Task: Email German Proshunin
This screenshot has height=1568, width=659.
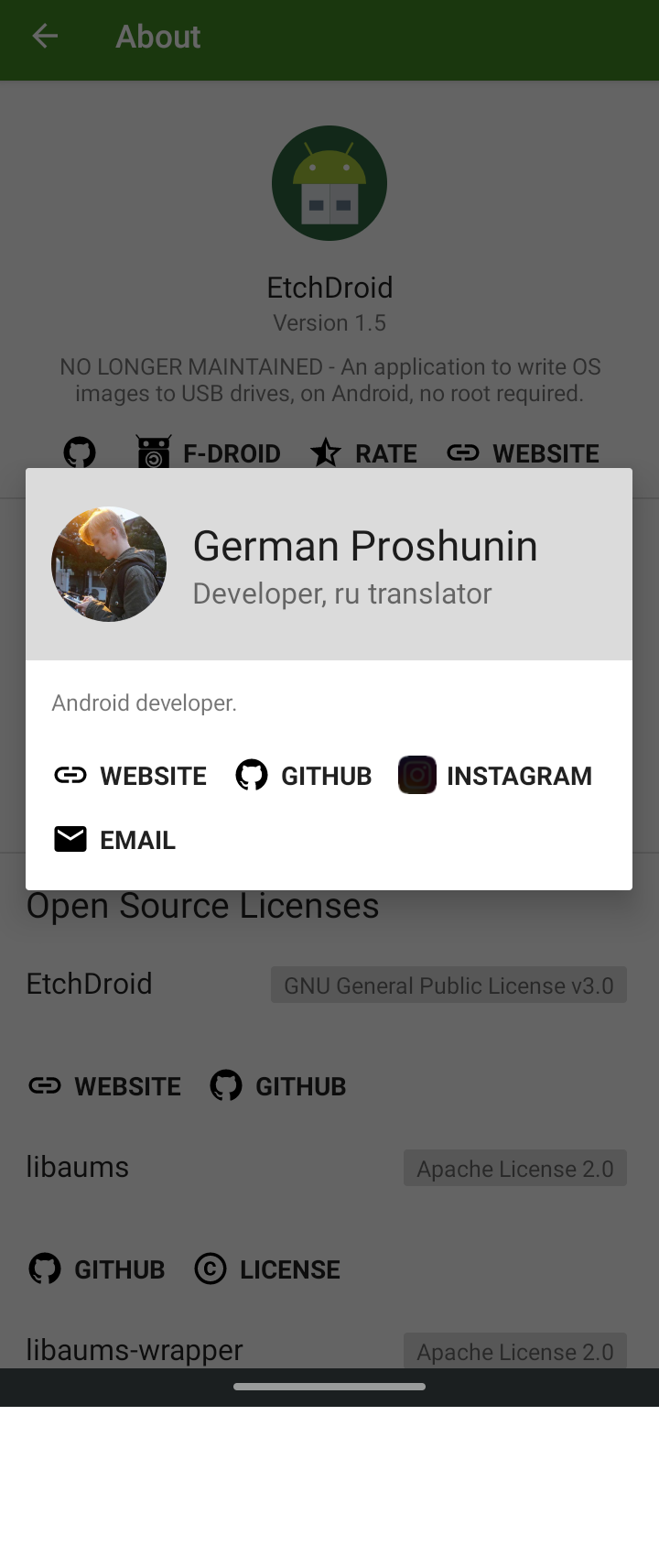Action: coord(114,840)
